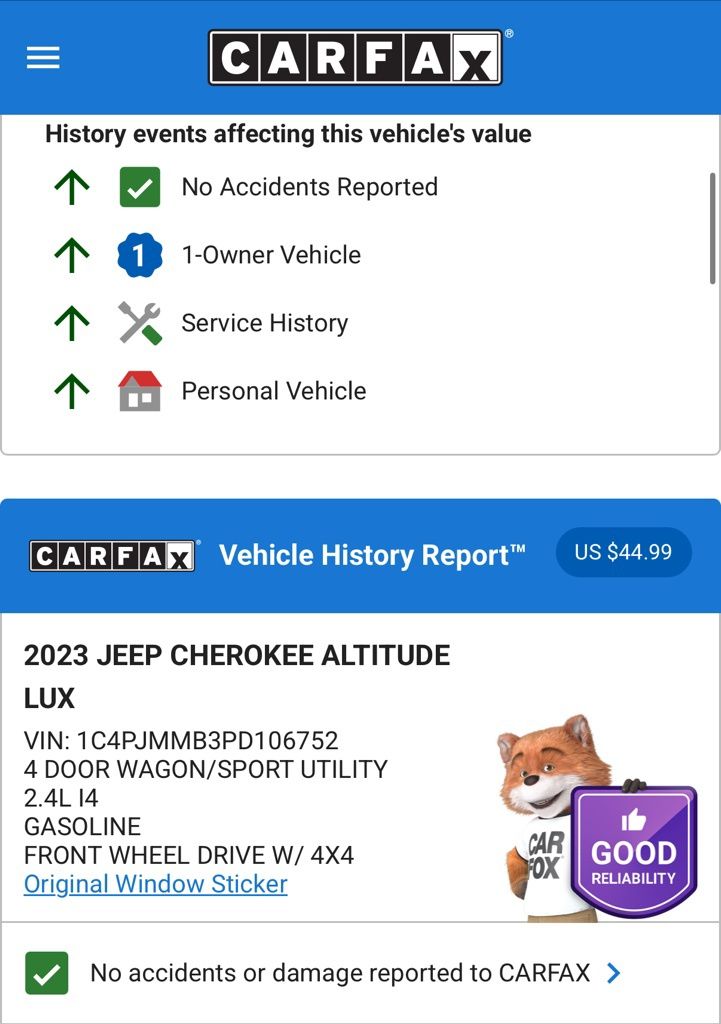This screenshot has height=1024, width=721.
Task: Open the hamburger menu
Action: click(x=43, y=58)
